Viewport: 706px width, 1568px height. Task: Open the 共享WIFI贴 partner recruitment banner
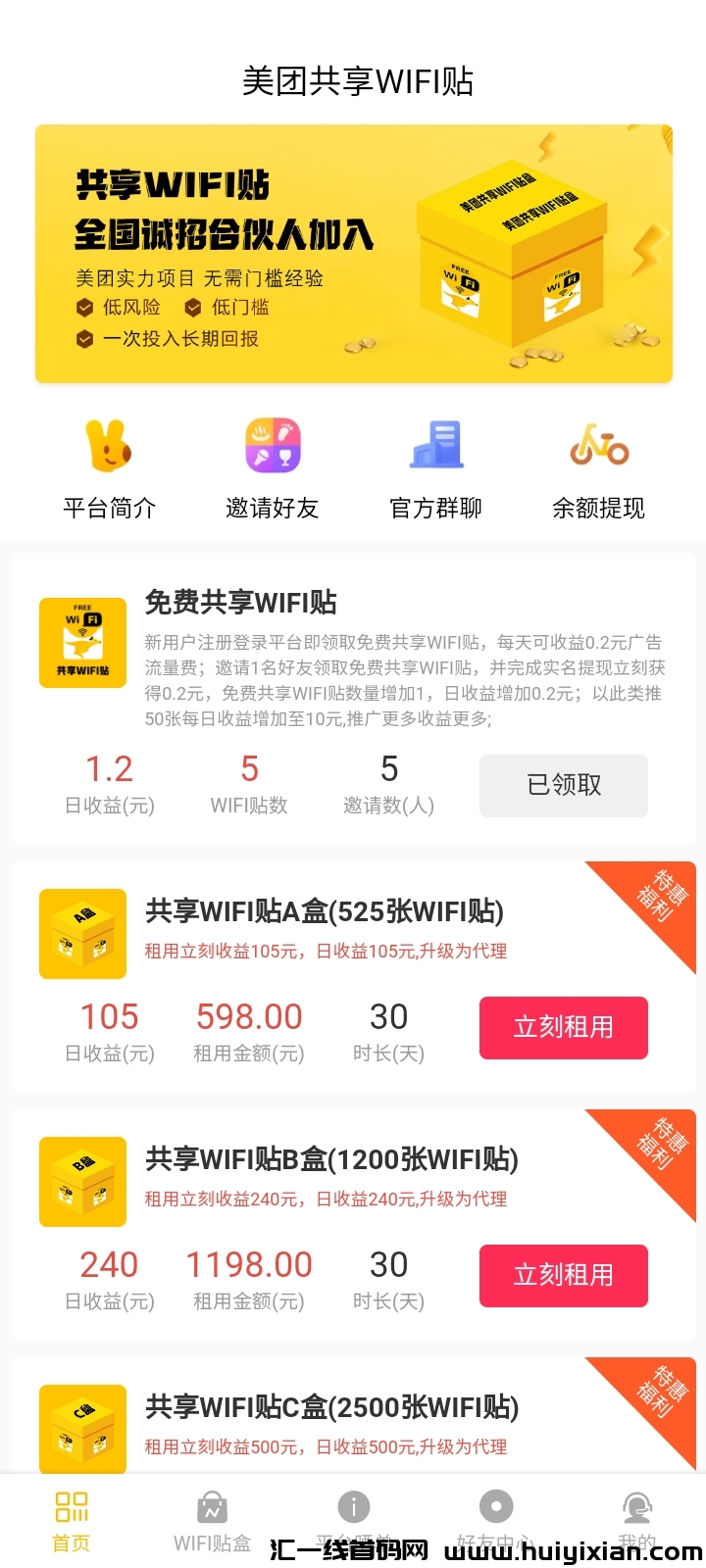click(353, 253)
